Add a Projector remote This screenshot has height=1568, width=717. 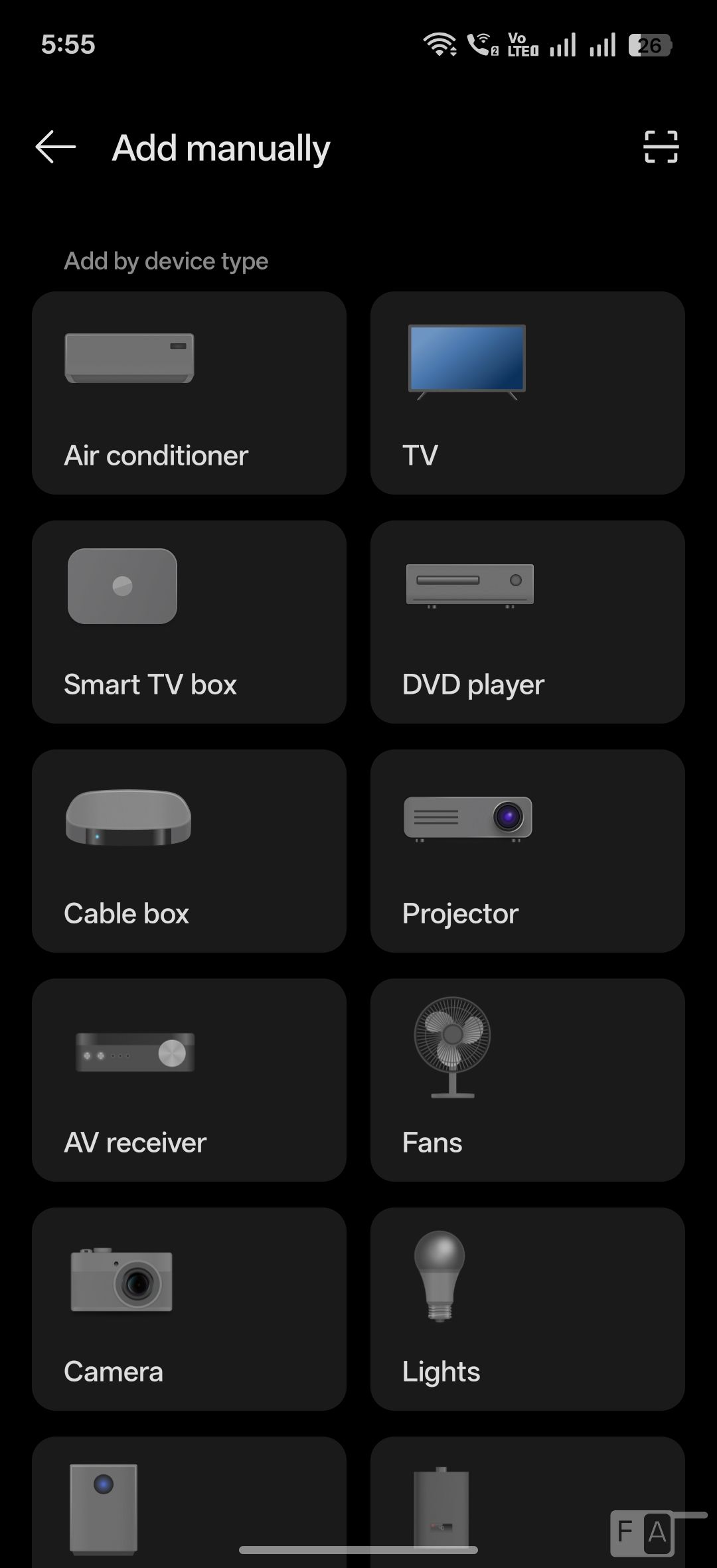[527, 851]
